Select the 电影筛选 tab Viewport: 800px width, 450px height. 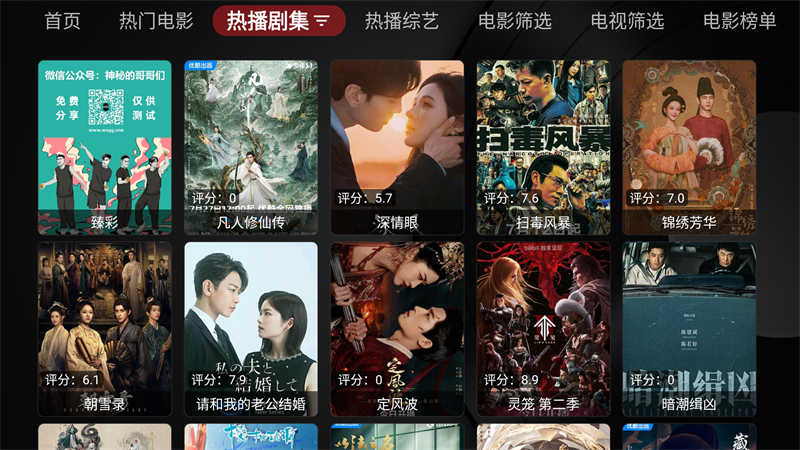point(515,21)
